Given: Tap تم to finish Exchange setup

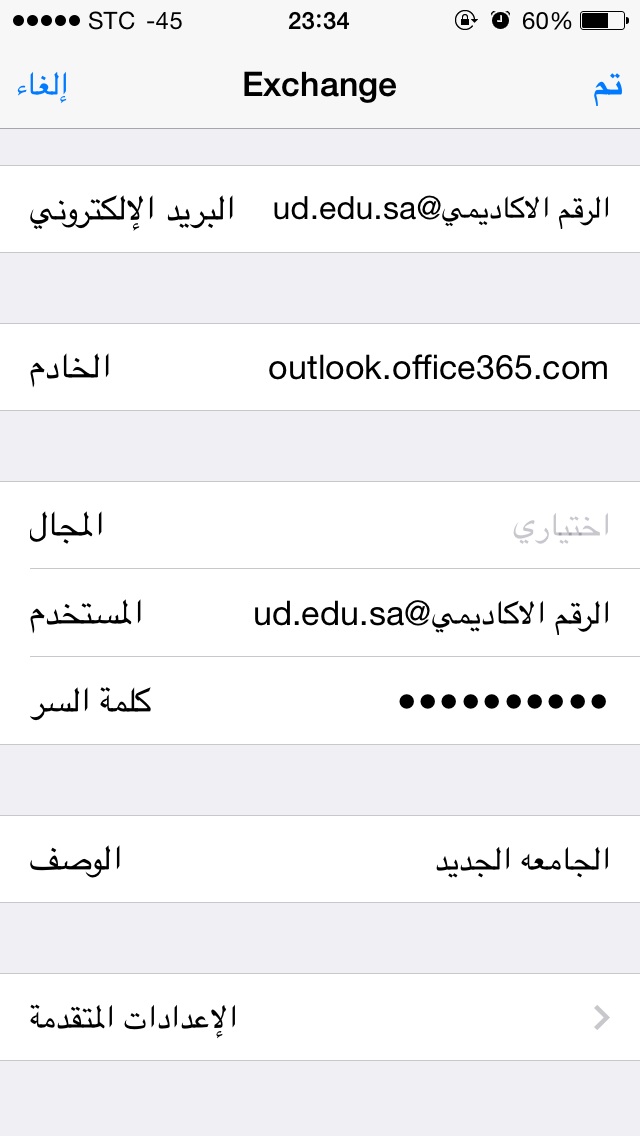Looking at the screenshot, I should 607,85.
